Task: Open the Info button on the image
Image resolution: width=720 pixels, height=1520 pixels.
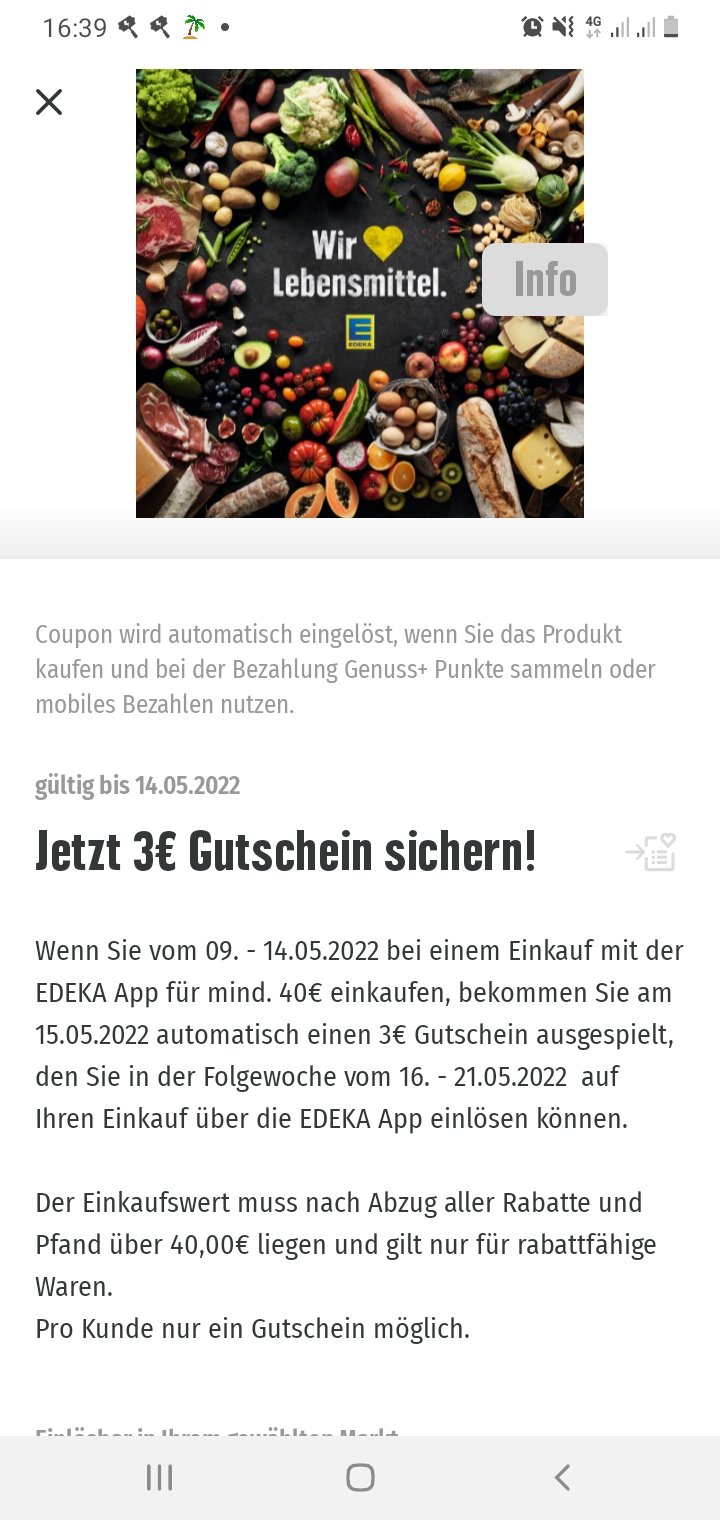Action: tap(545, 279)
